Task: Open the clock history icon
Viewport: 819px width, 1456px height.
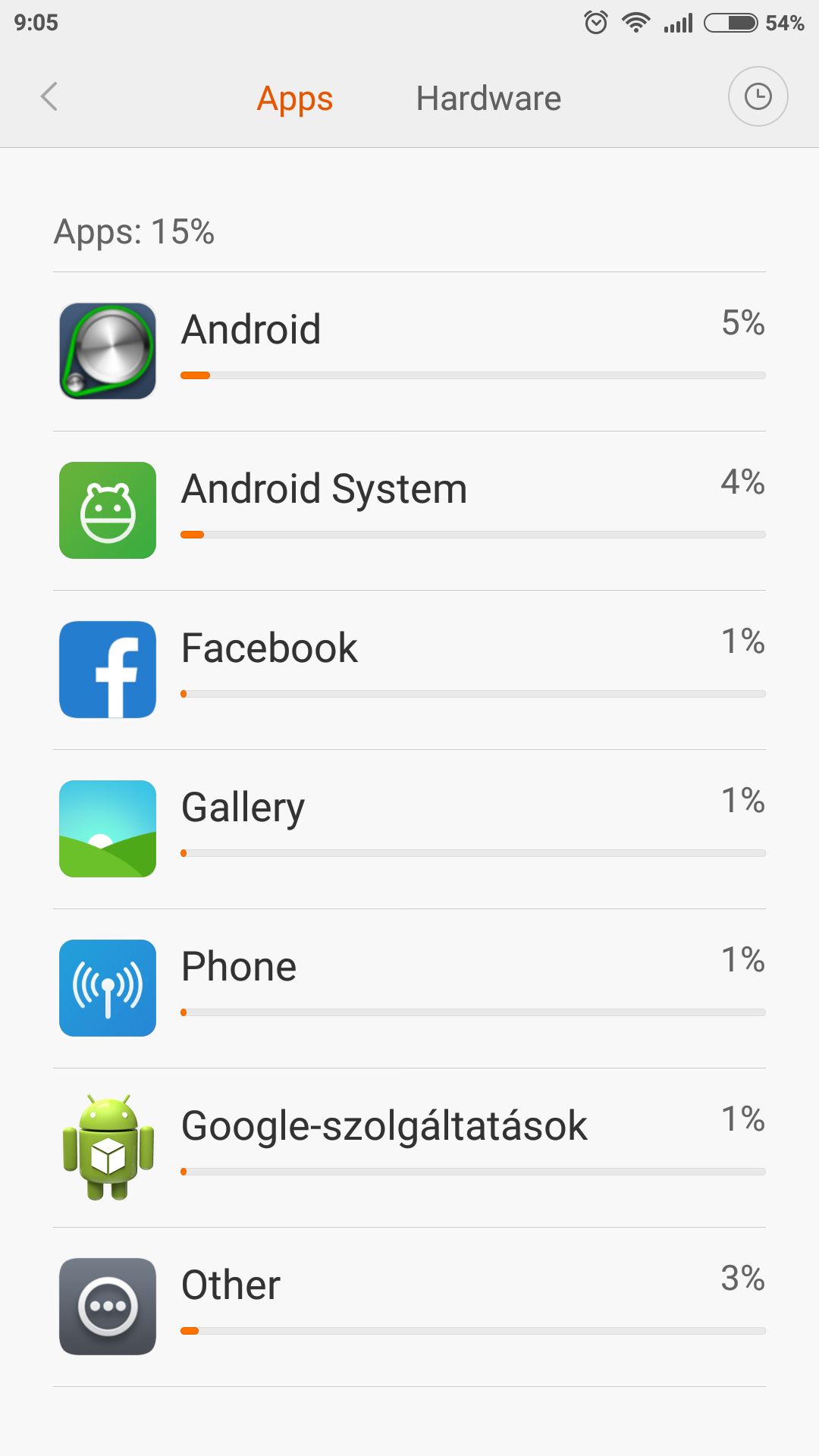Action: (x=758, y=97)
